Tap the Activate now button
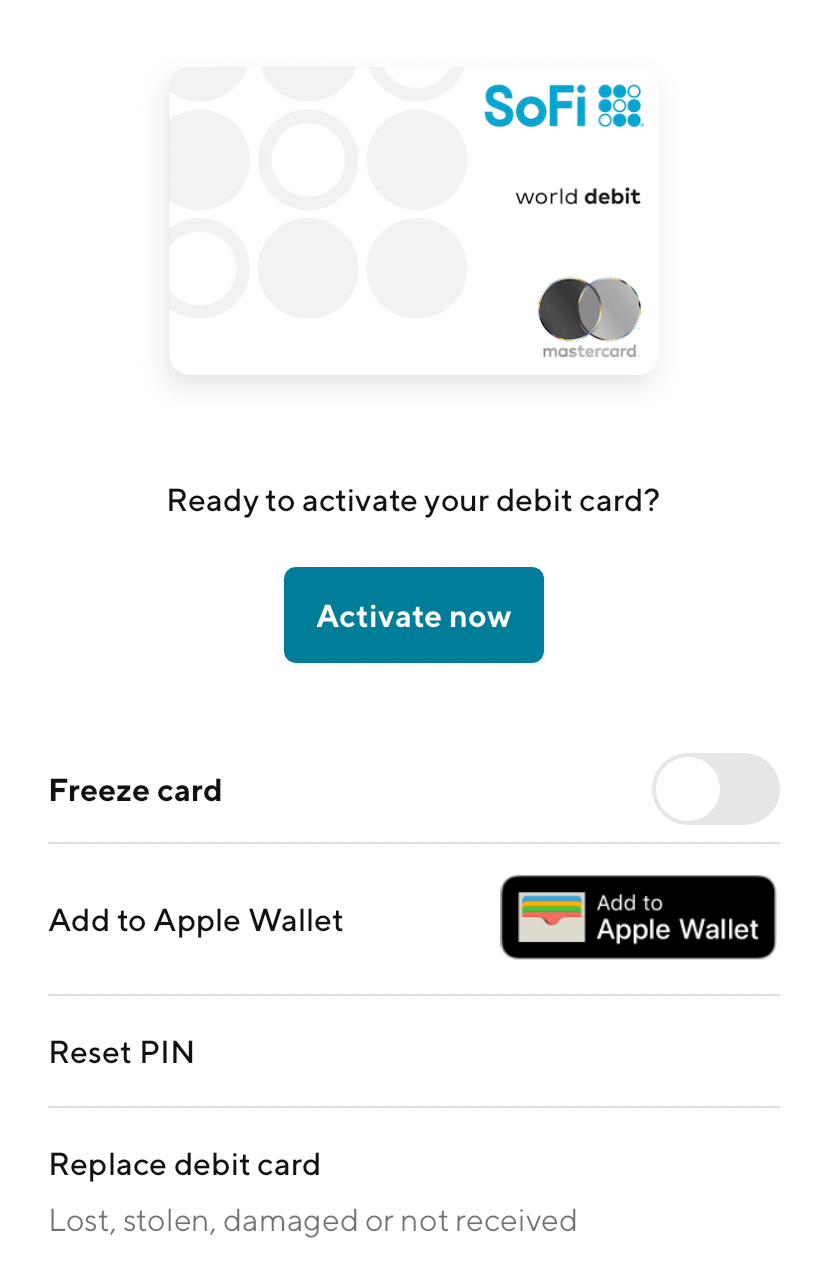 (413, 615)
